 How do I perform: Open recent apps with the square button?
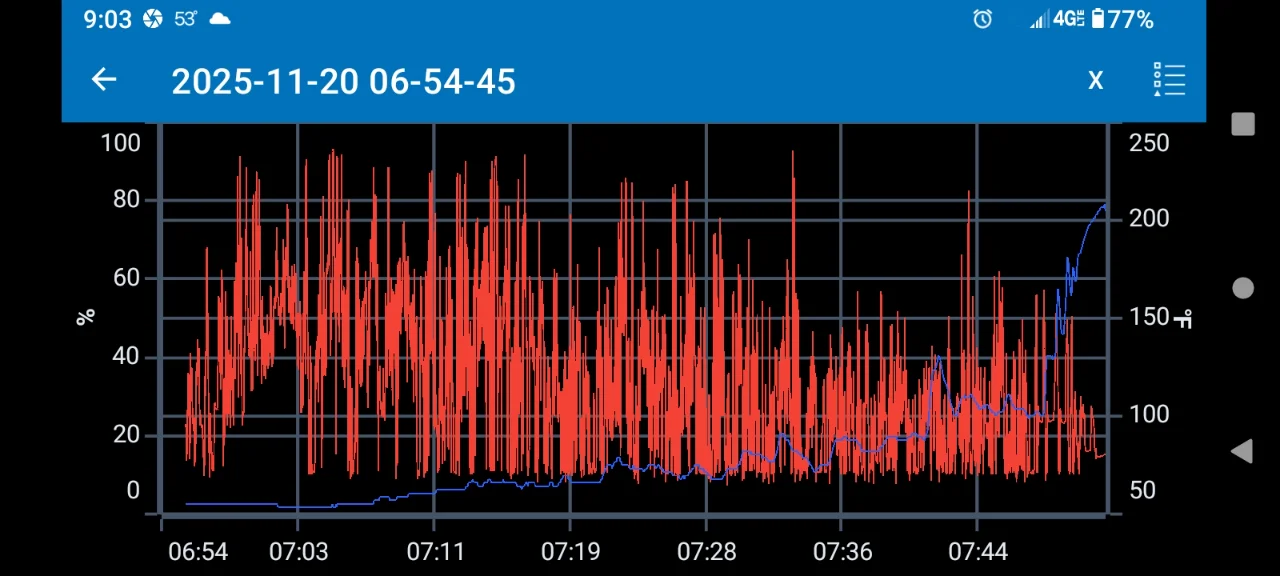click(1243, 124)
